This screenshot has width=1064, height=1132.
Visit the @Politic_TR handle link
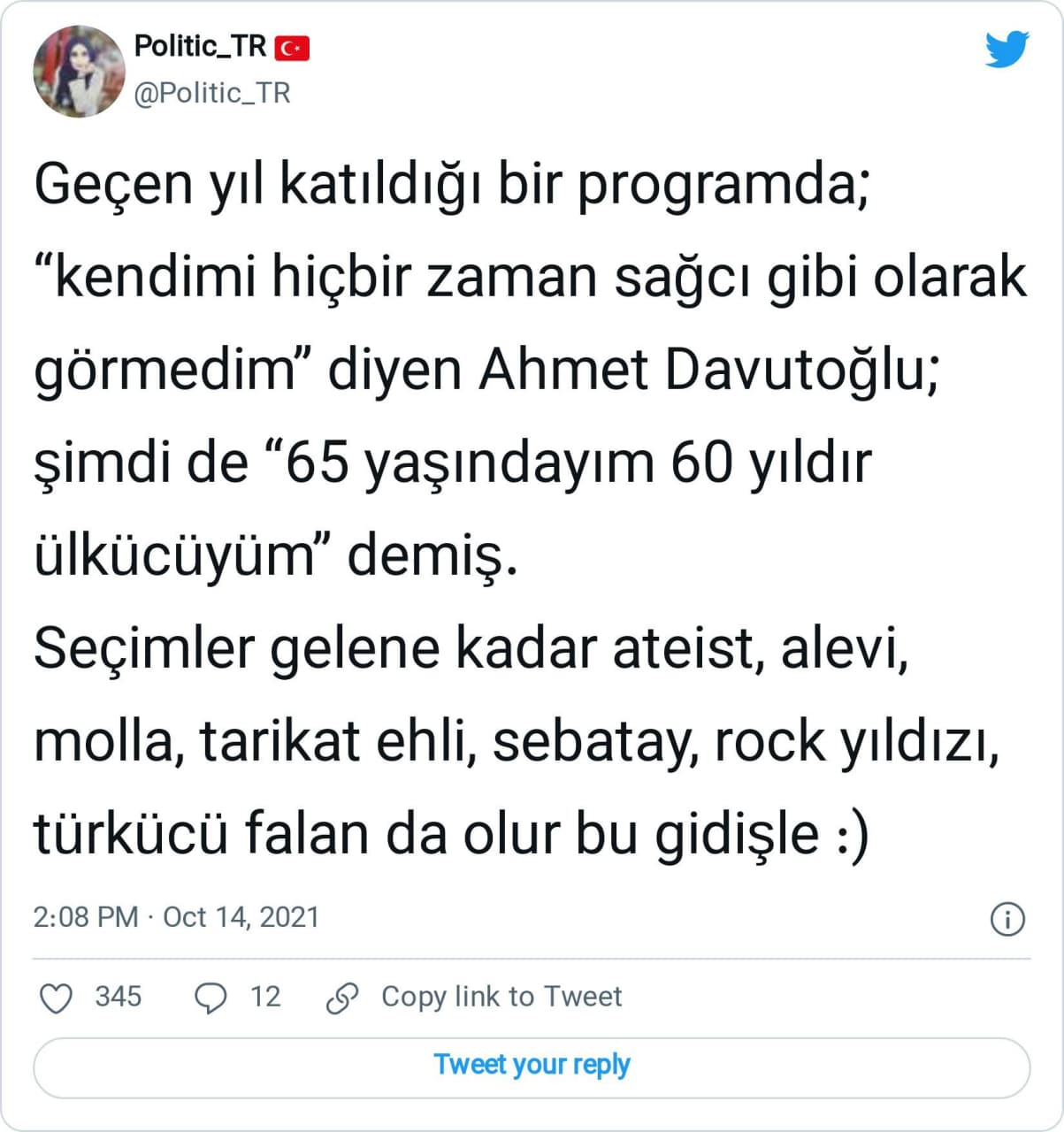(x=212, y=93)
